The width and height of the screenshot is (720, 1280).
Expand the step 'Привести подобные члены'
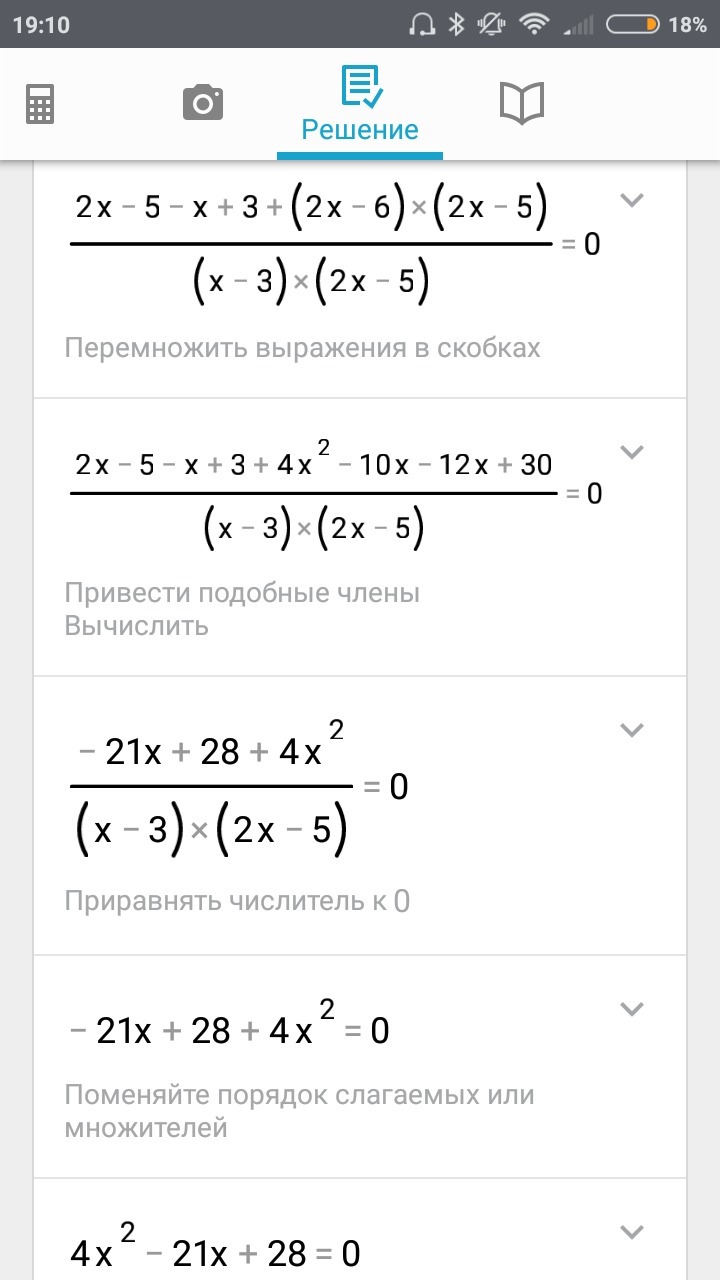pyautogui.click(x=631, y=452)
